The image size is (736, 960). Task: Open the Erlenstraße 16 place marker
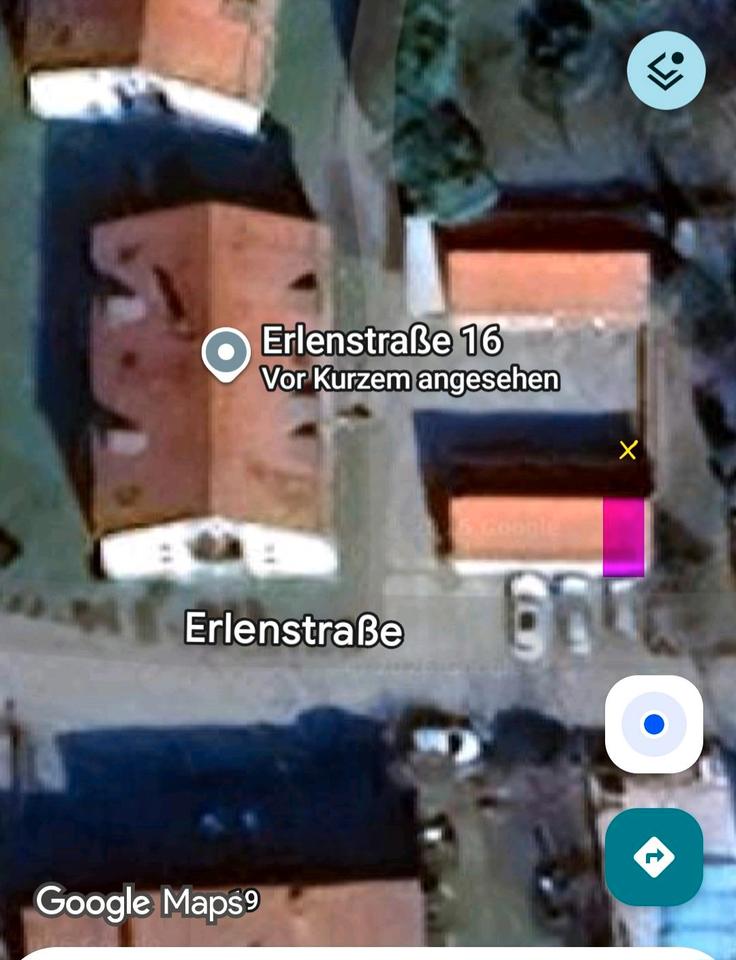tap(226, 354)
